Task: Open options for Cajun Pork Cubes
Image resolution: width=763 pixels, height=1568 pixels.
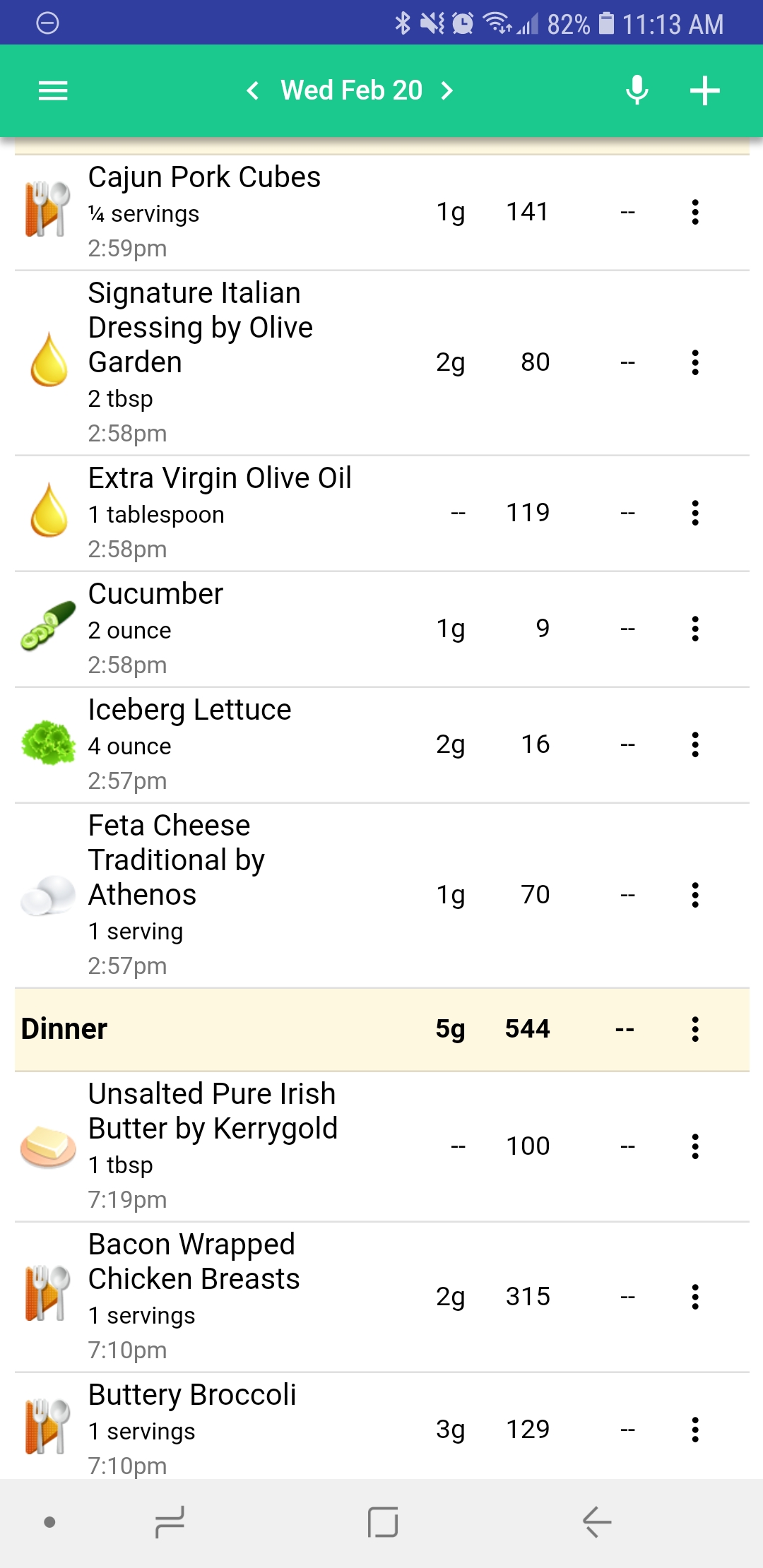Action: click(695, 212)
